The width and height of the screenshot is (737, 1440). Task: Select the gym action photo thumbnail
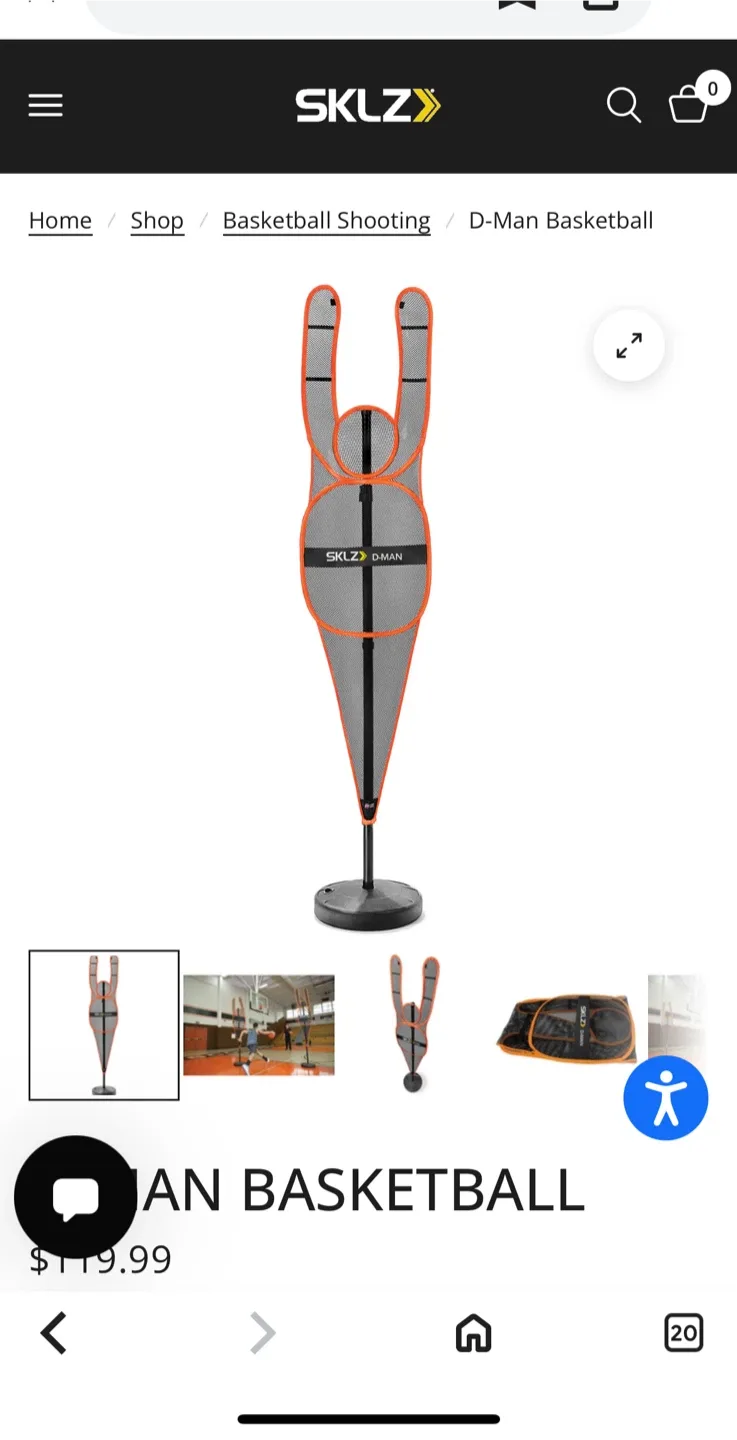(x=259, y=1024)
